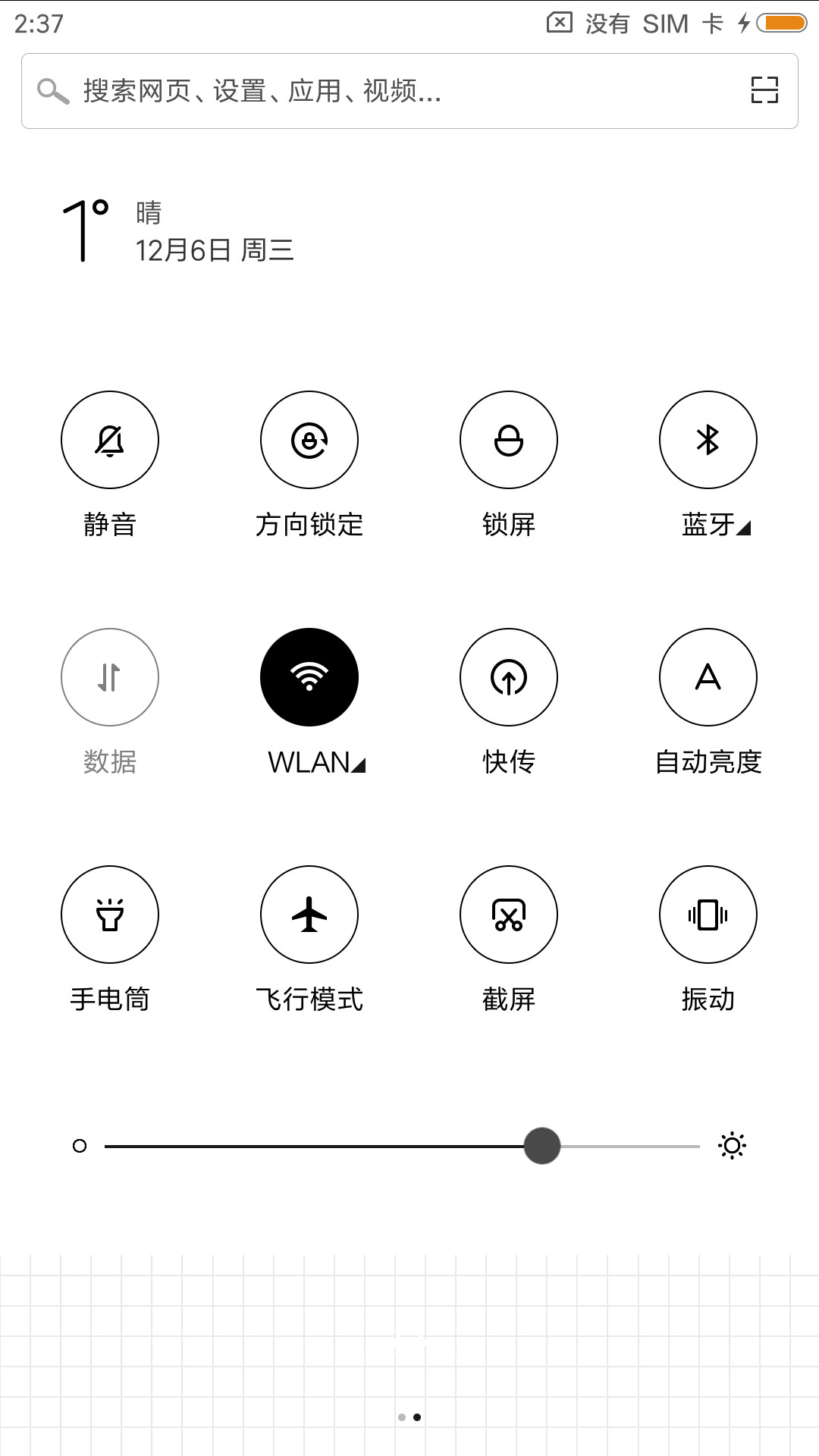This screenshot has width=819, height=1456.
Task: Open the scan code icon
Action: (x=764, y=90)
